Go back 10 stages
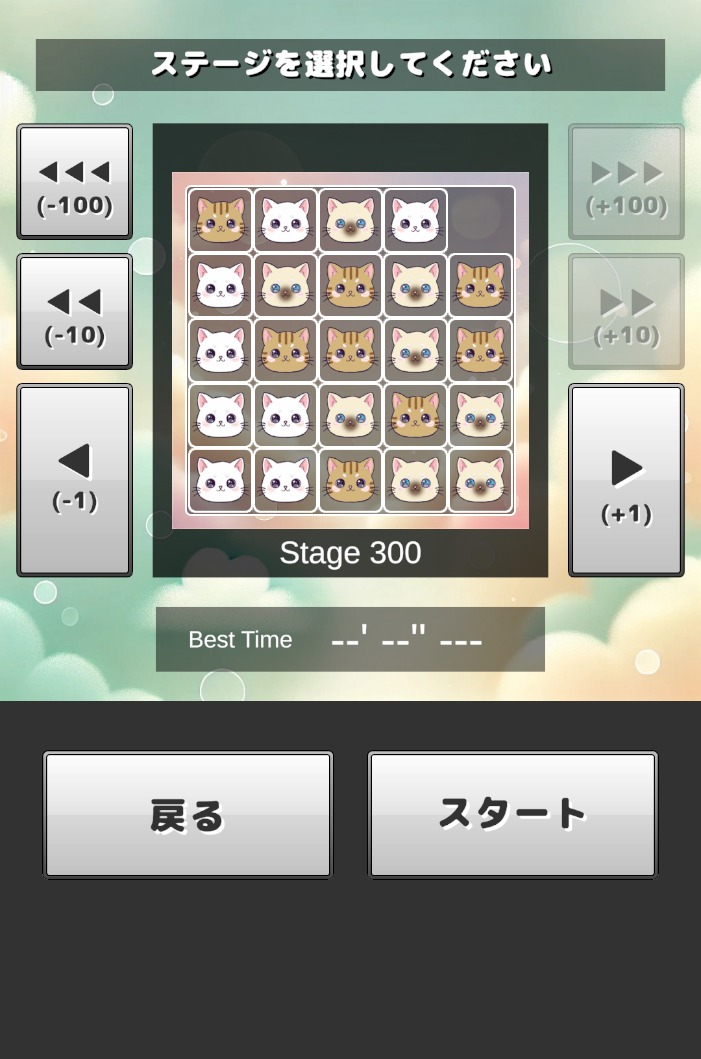Viewport: 701px width, 1059px height. [x=75, y=312]
